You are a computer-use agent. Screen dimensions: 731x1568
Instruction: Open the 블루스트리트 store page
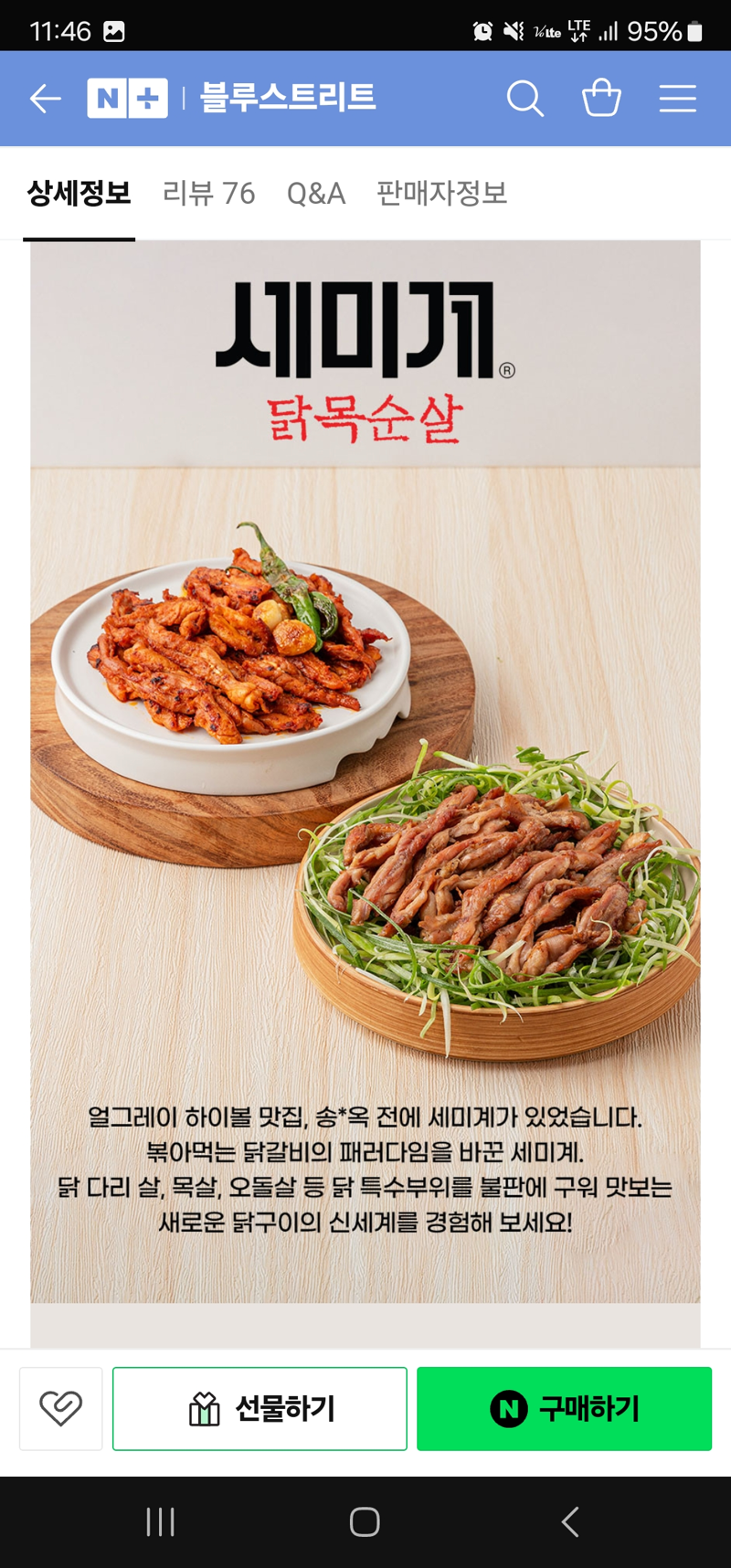coord(288,98)
